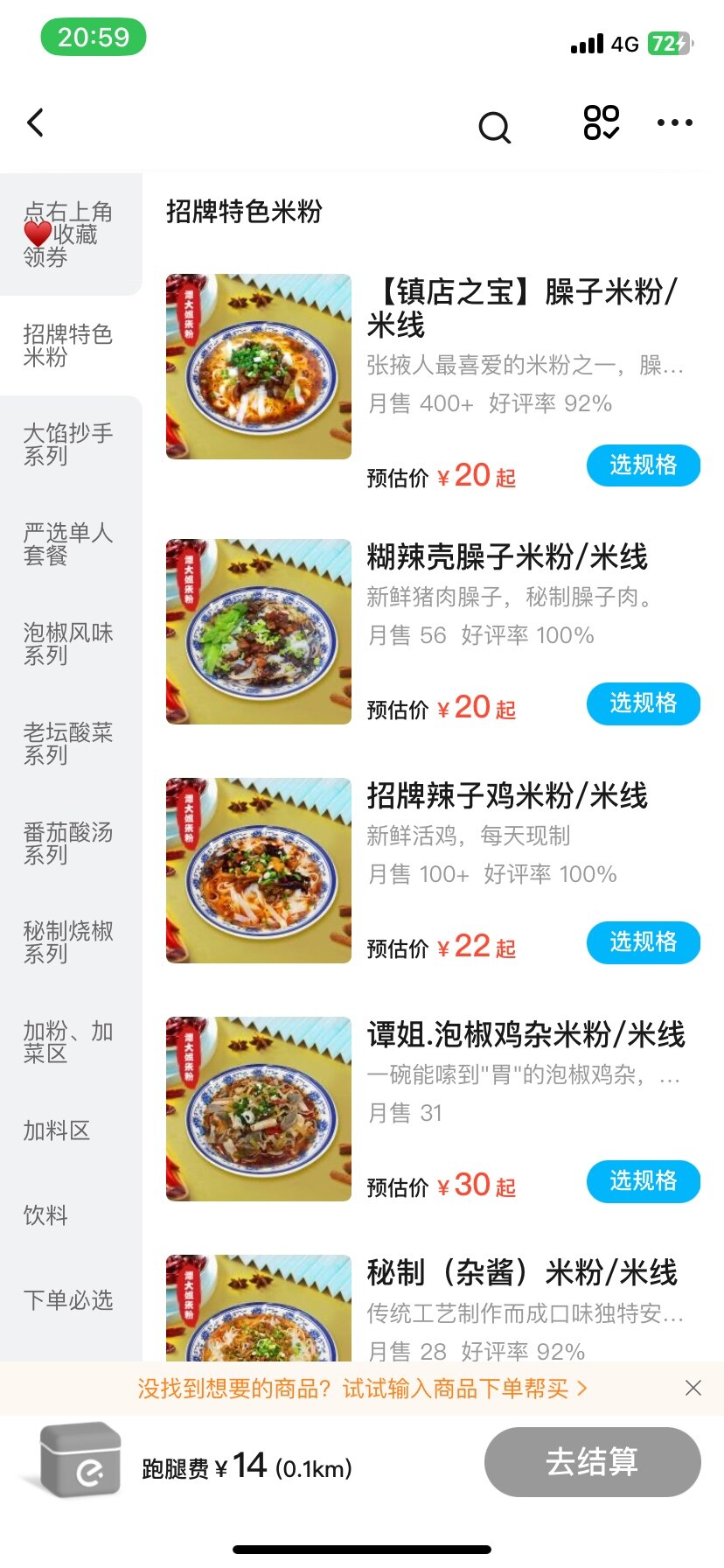The width and height of the screenshot is (724, 1568).
Task: Open the 加料区 category
Action: tap(57, 1130)
